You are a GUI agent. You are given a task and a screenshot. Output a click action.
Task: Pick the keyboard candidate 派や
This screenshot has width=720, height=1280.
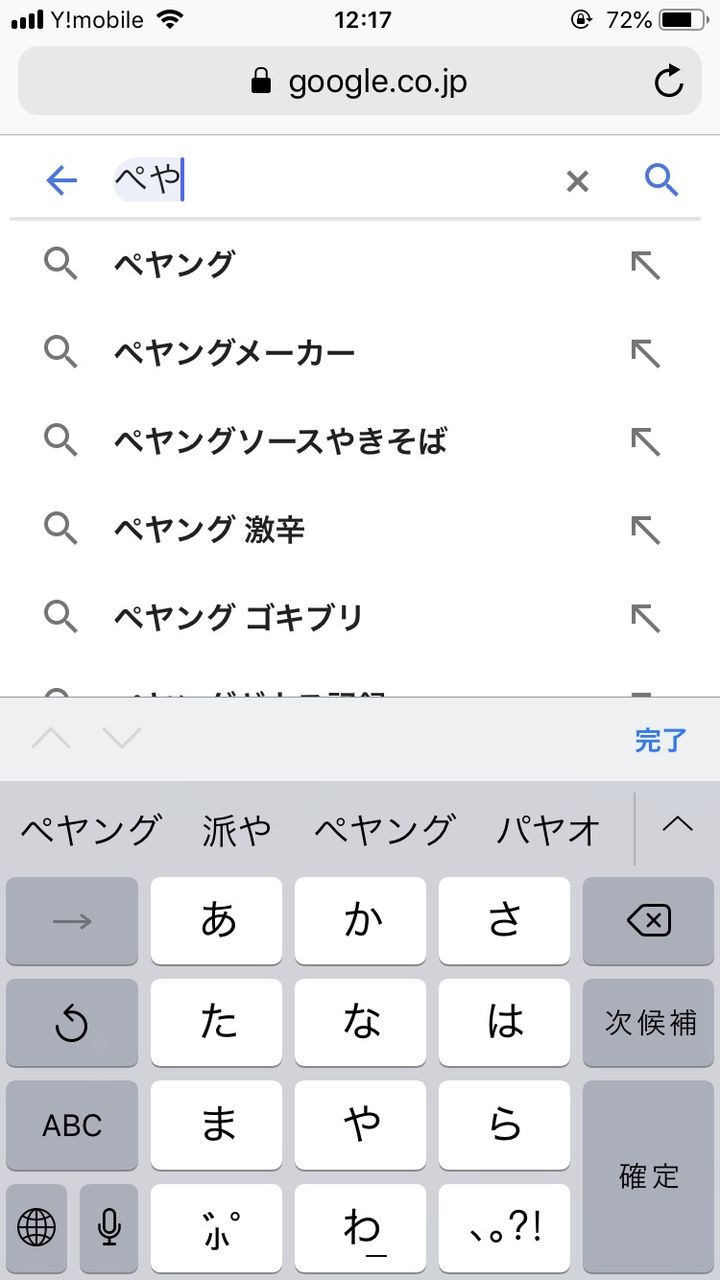coord(236,830)
